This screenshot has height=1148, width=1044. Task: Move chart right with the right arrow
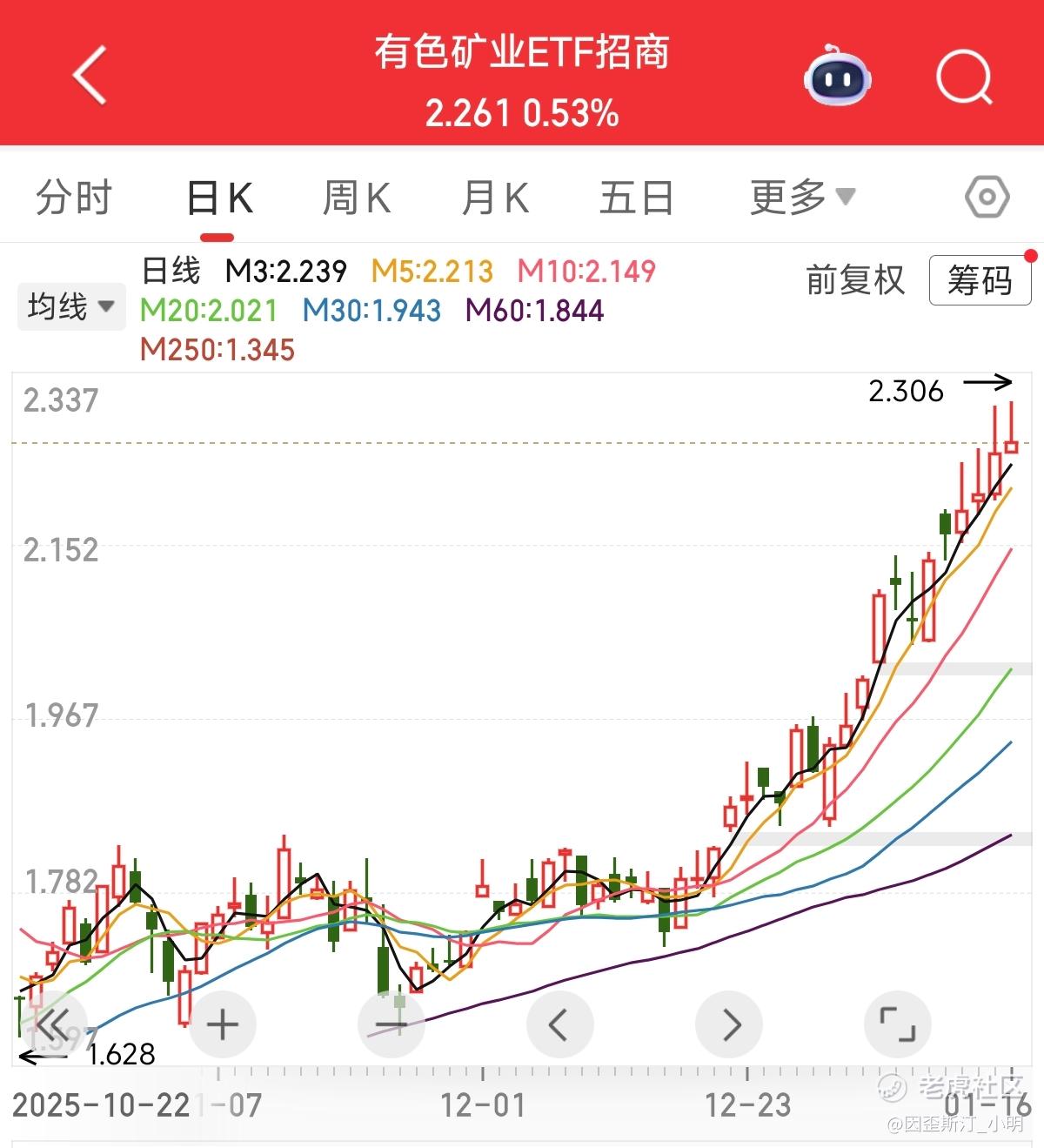pyautogui.click(x=729, y=1024)
